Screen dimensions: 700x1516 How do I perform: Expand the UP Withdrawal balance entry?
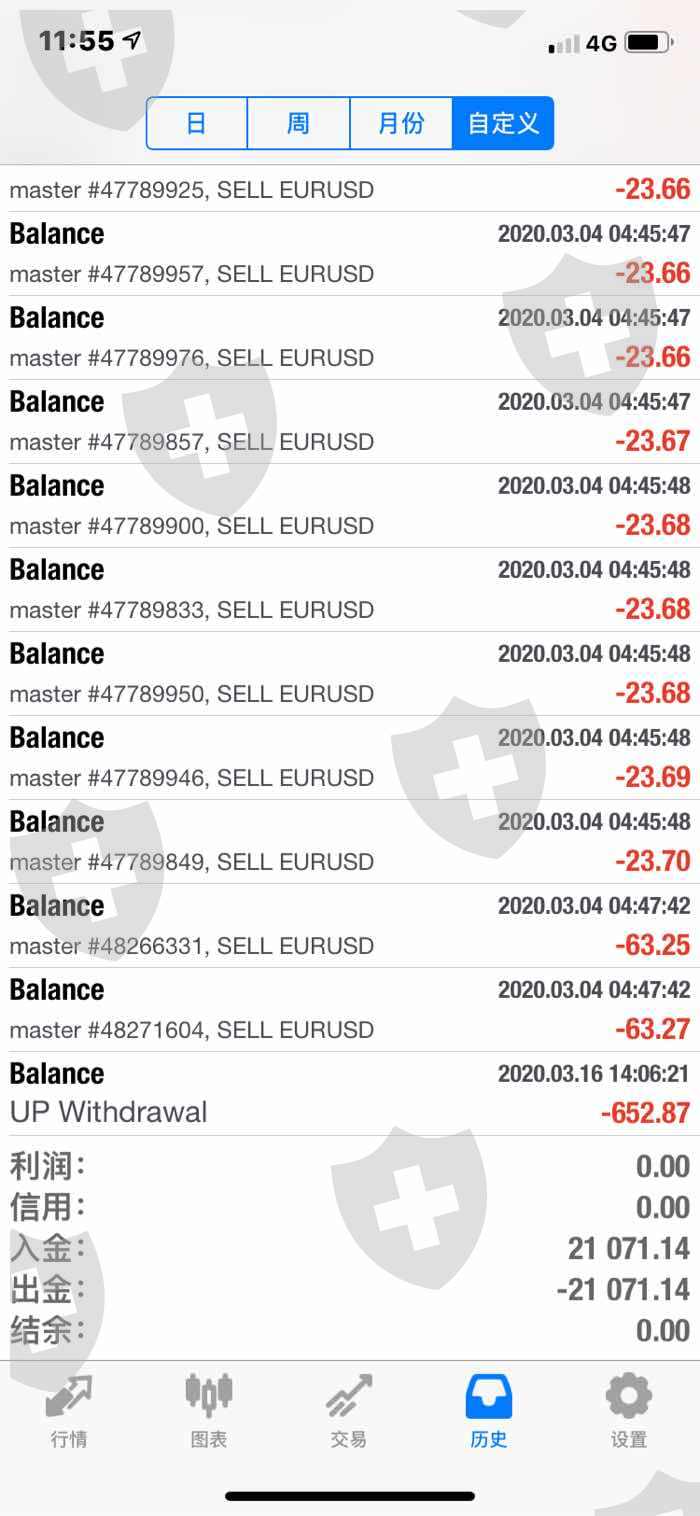[x=350, y=1094]
